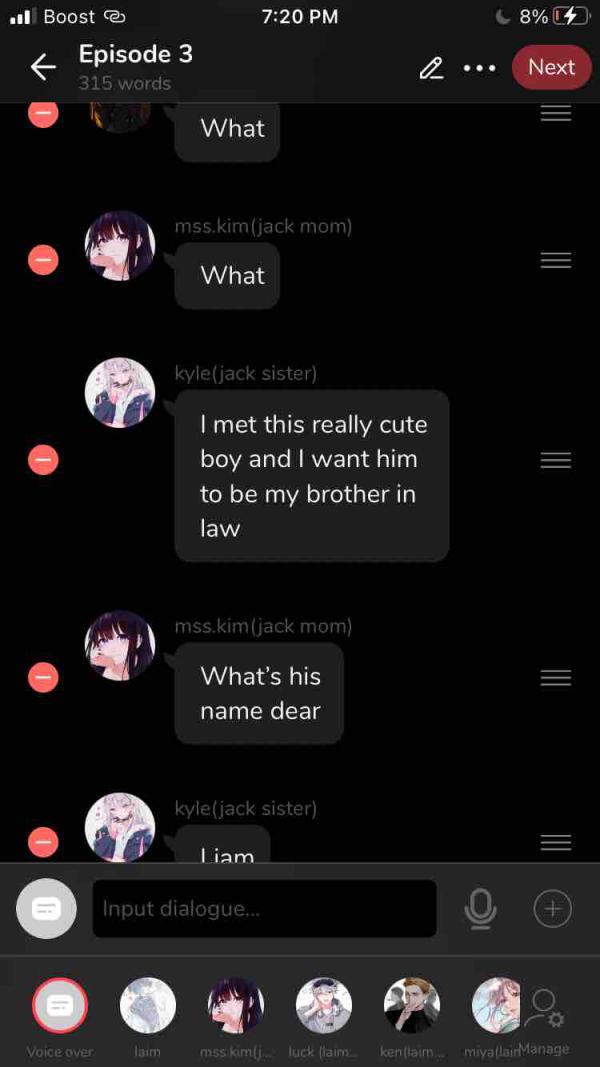Tap the plus icon next to microphone

point(552,908)
